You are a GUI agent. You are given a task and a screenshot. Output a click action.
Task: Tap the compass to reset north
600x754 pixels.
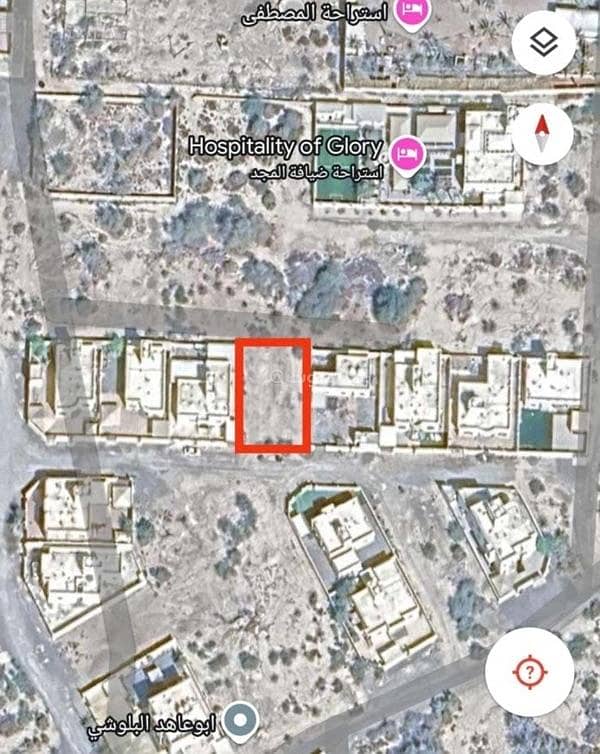(x=541, y=134)
